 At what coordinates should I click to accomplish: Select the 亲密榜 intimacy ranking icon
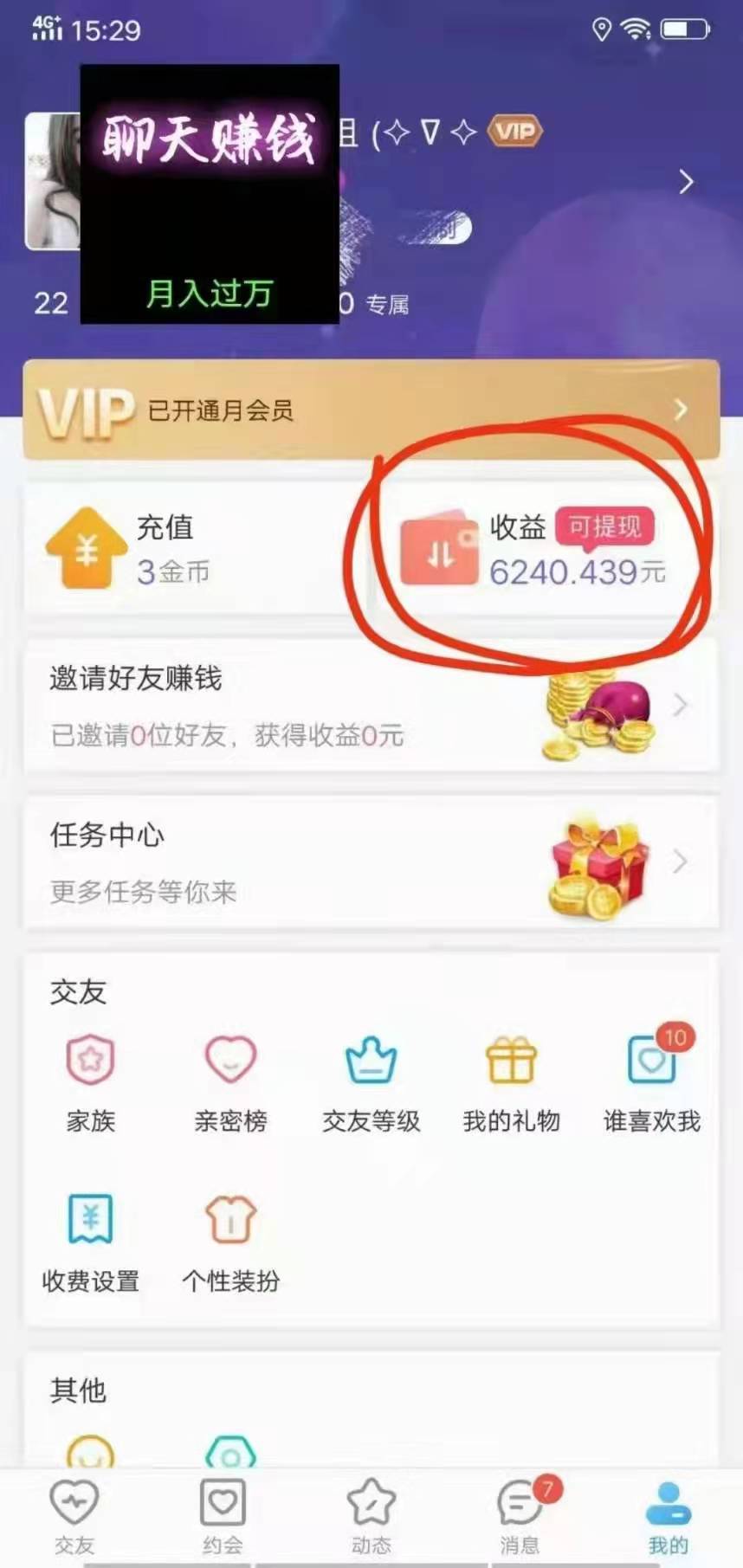[x=228, y=1058]
